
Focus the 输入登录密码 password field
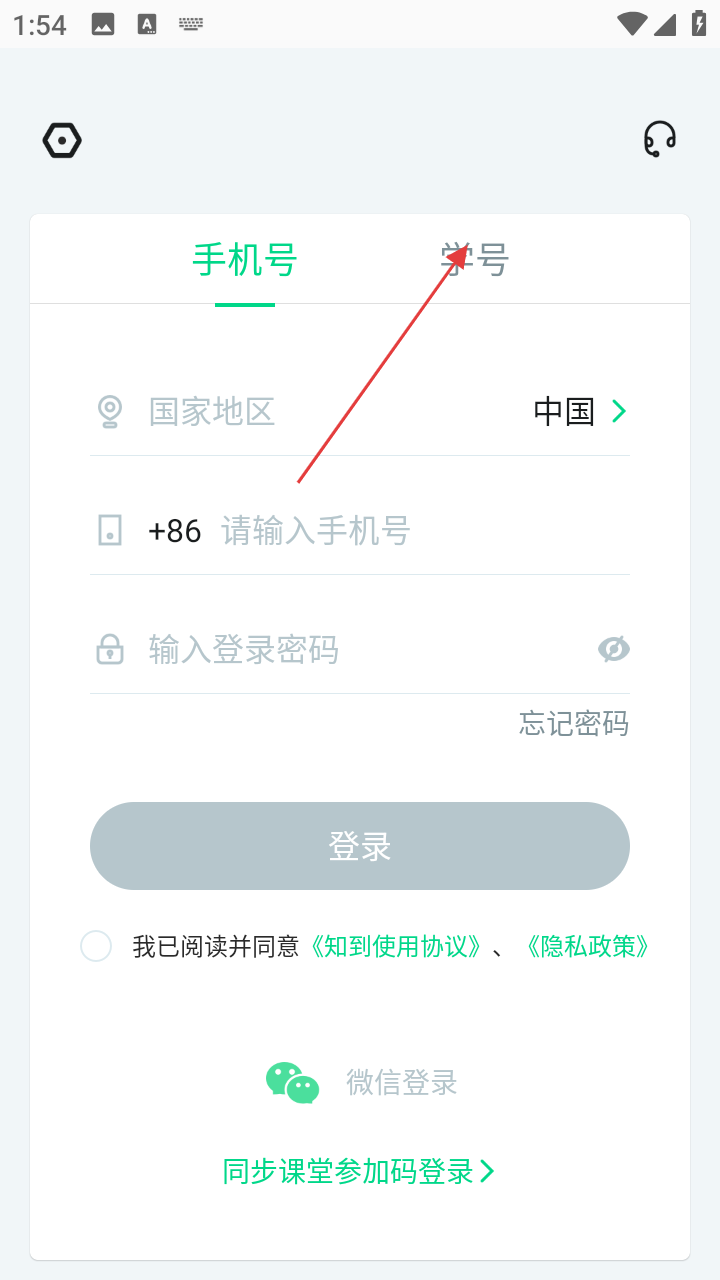pyautogui.click(x=360, y=650)
